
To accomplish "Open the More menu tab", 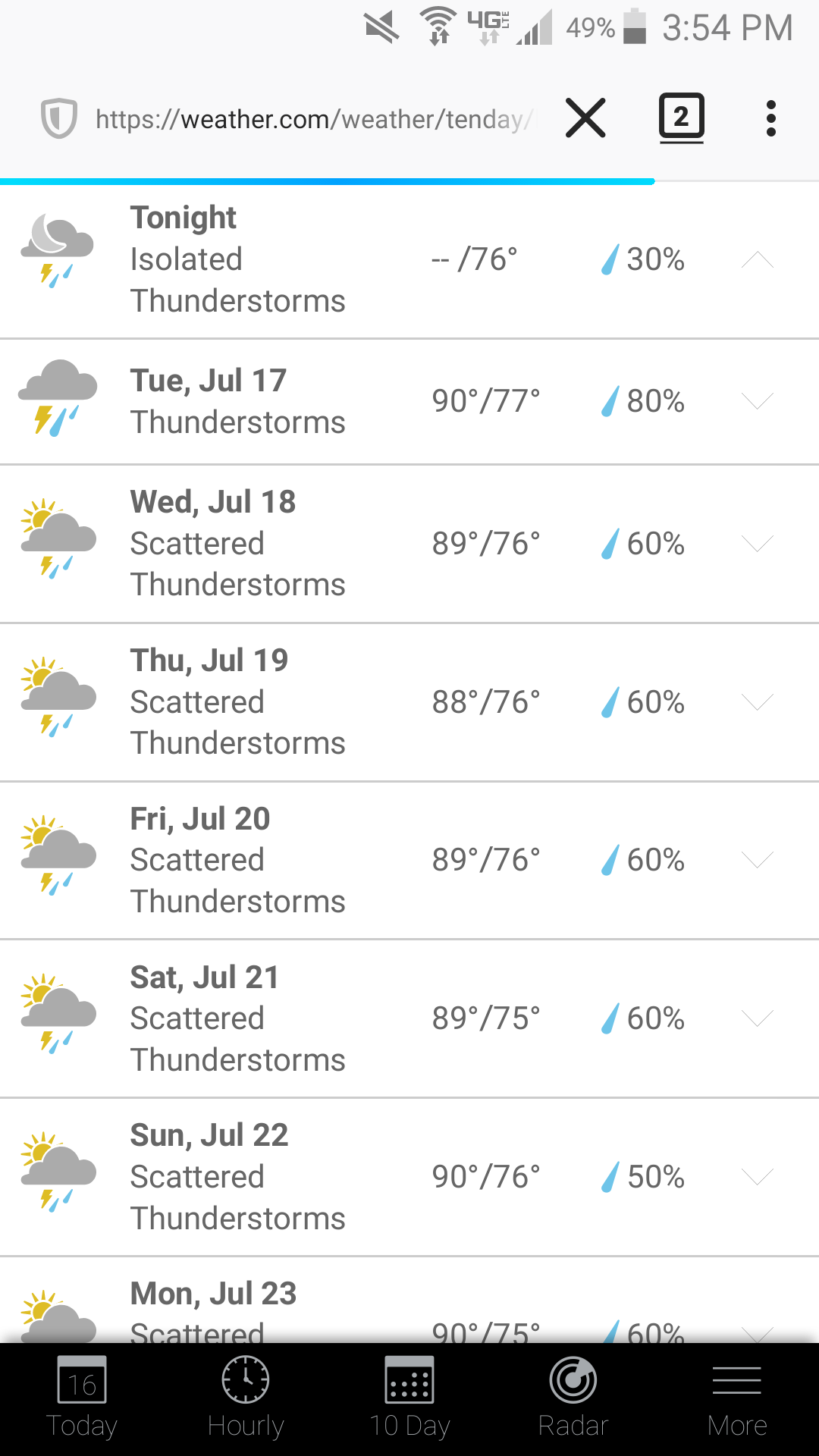I will click(737, 1399).
